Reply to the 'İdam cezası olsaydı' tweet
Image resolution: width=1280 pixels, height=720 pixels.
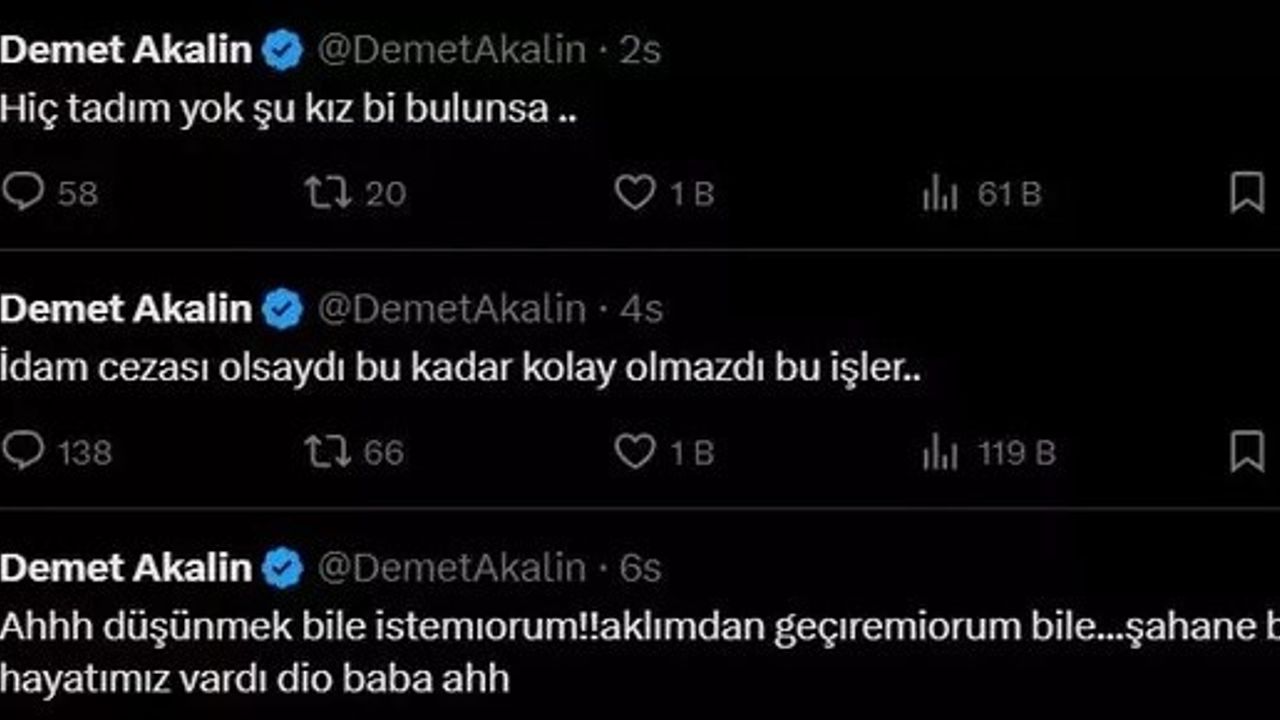tap(23, 452)
